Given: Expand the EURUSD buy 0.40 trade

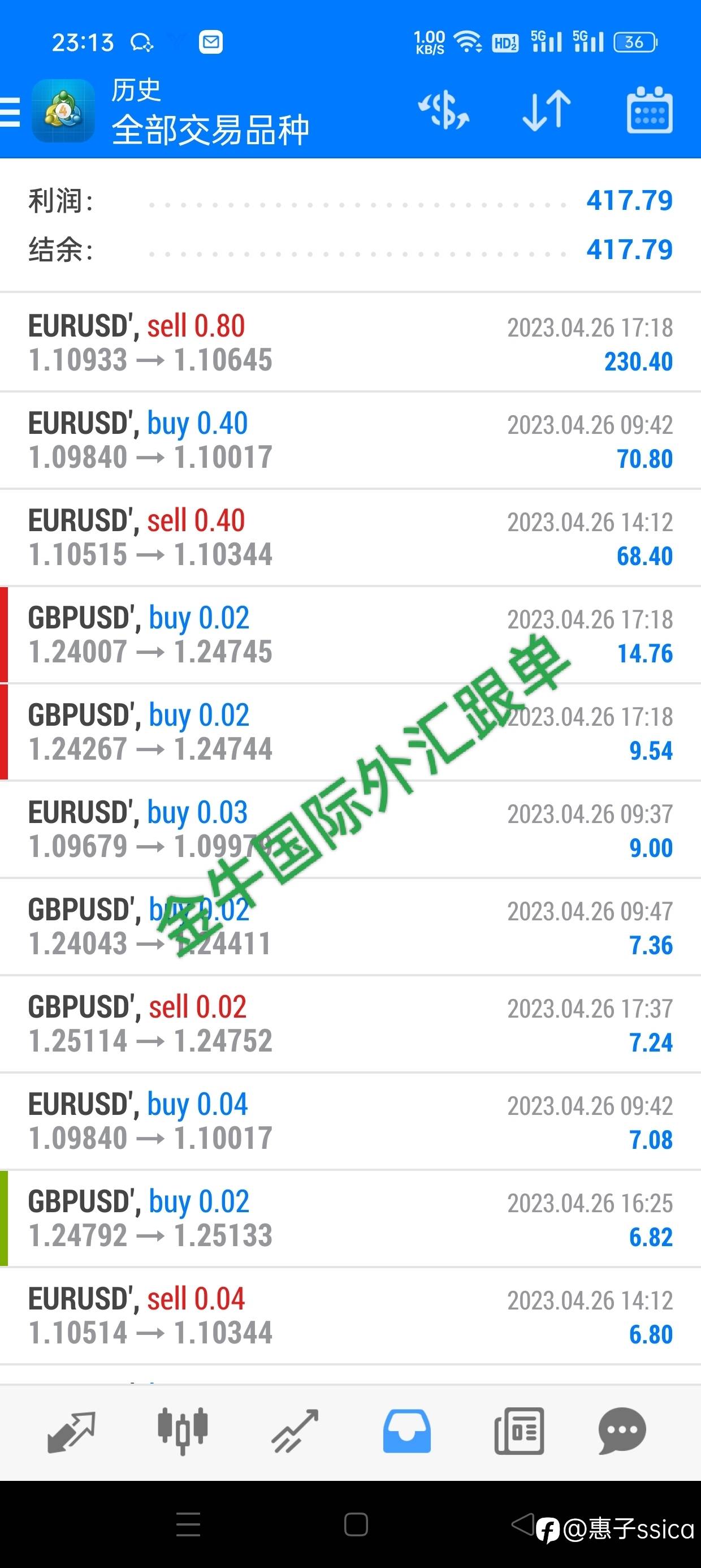Looking at the screenshot, I should click(350, 440).
